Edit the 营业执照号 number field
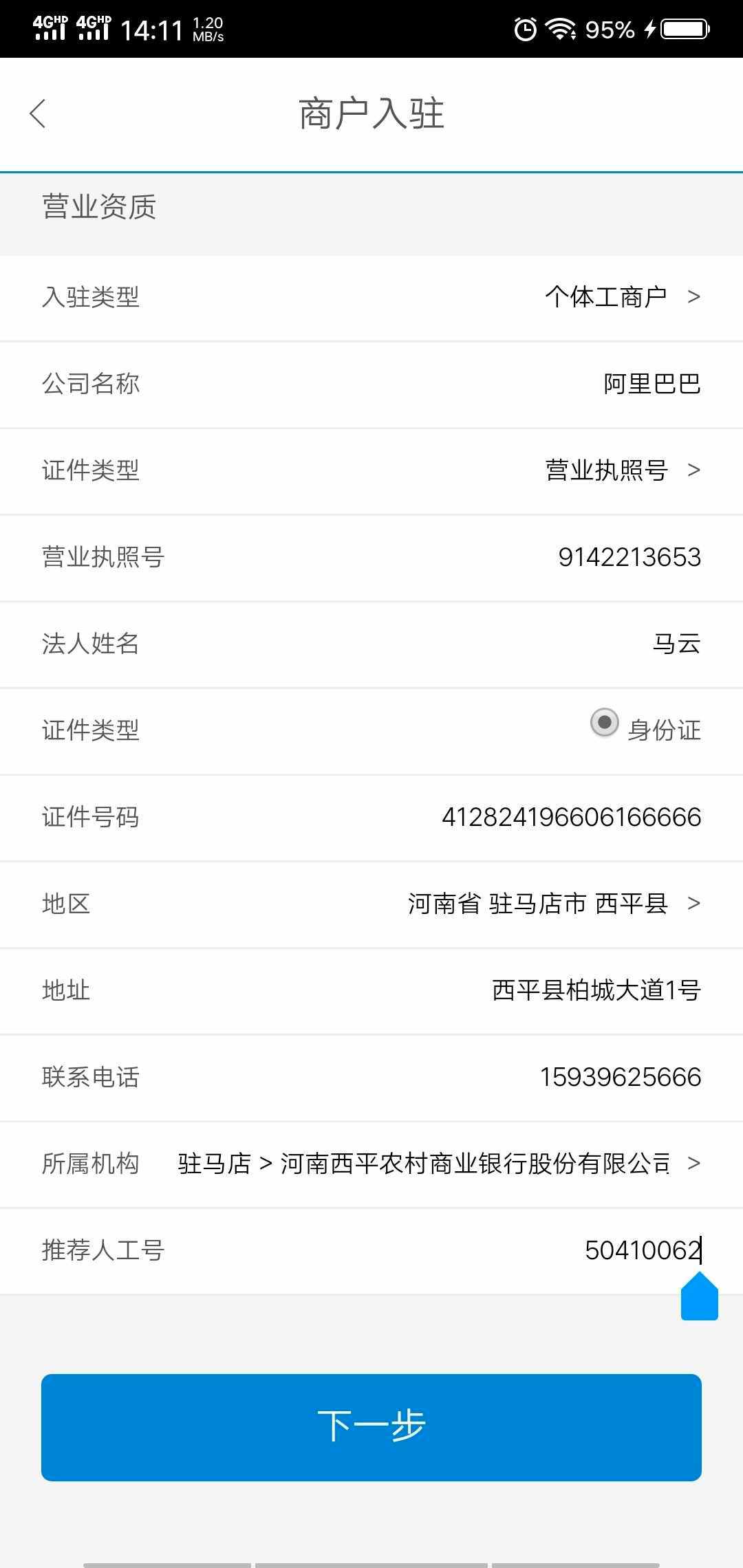The height and width of the screenshot is (1568, 743). 371,557
